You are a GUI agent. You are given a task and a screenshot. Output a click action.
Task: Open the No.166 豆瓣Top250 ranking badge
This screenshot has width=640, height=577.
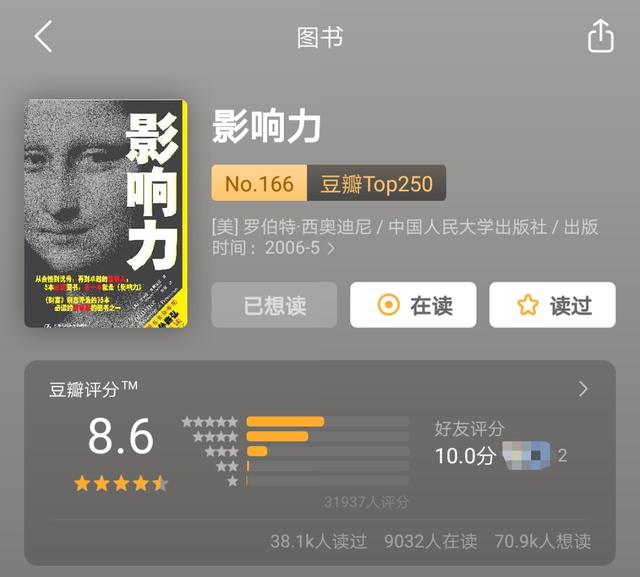328,183
